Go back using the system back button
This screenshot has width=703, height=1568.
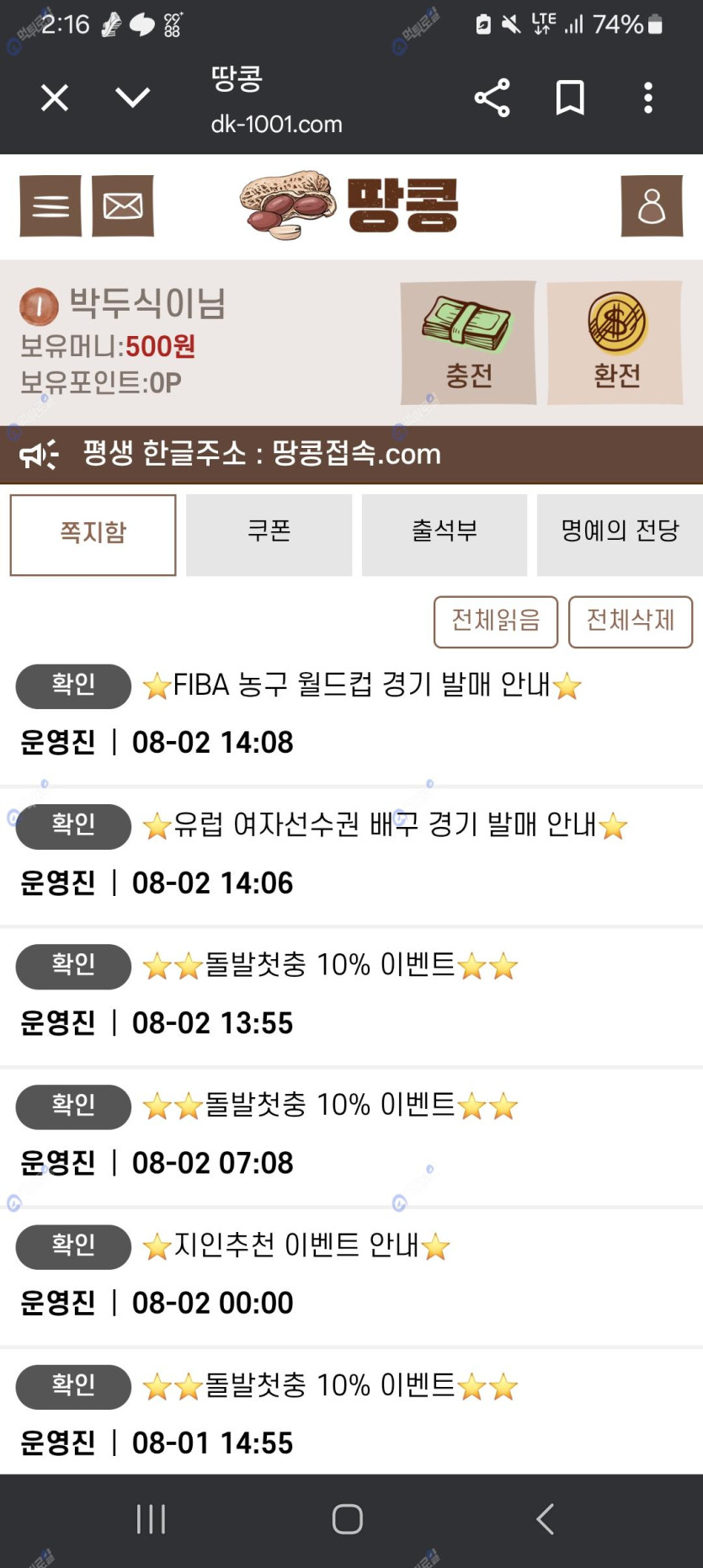pyautogui.click(x=546, y=1519)
